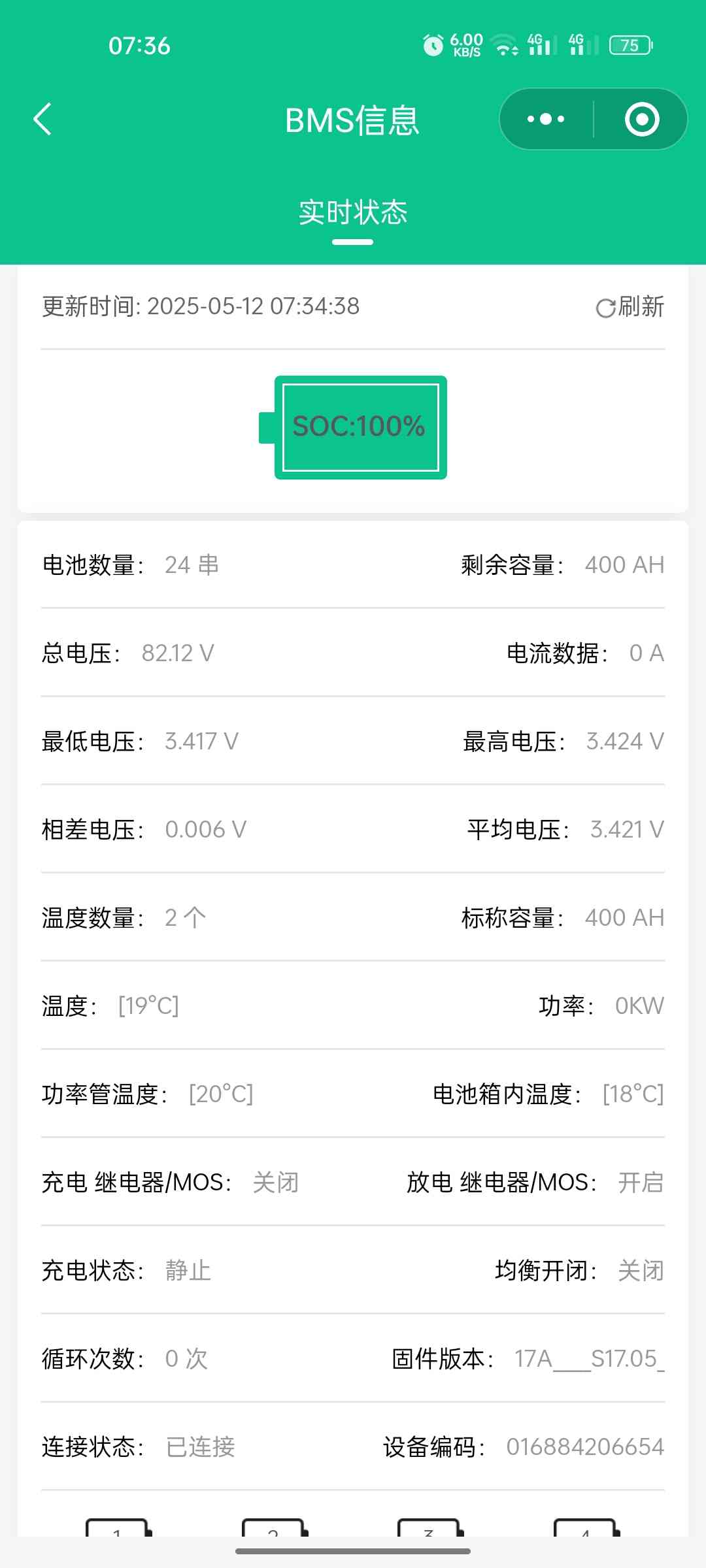Close the mini program with circle icon
The height and width of the screenshot is (1568, 706).
coord(642,119)
